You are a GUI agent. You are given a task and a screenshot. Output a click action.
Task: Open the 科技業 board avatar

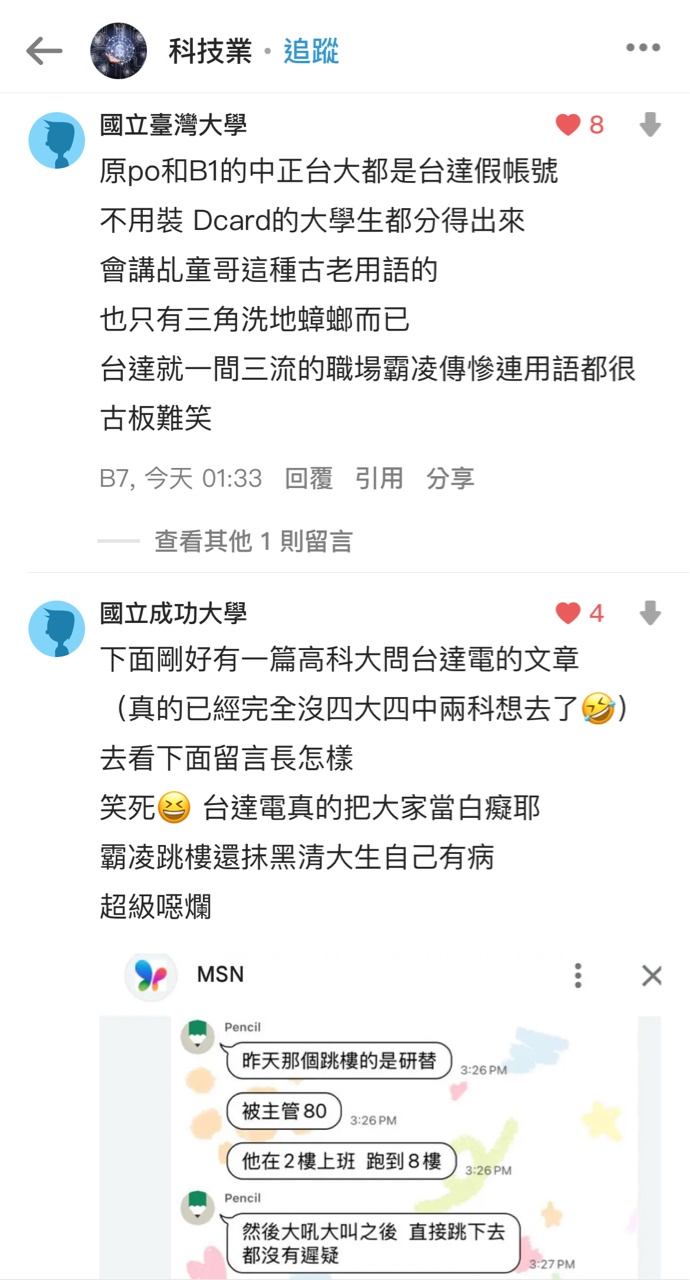tap(118, 51)
